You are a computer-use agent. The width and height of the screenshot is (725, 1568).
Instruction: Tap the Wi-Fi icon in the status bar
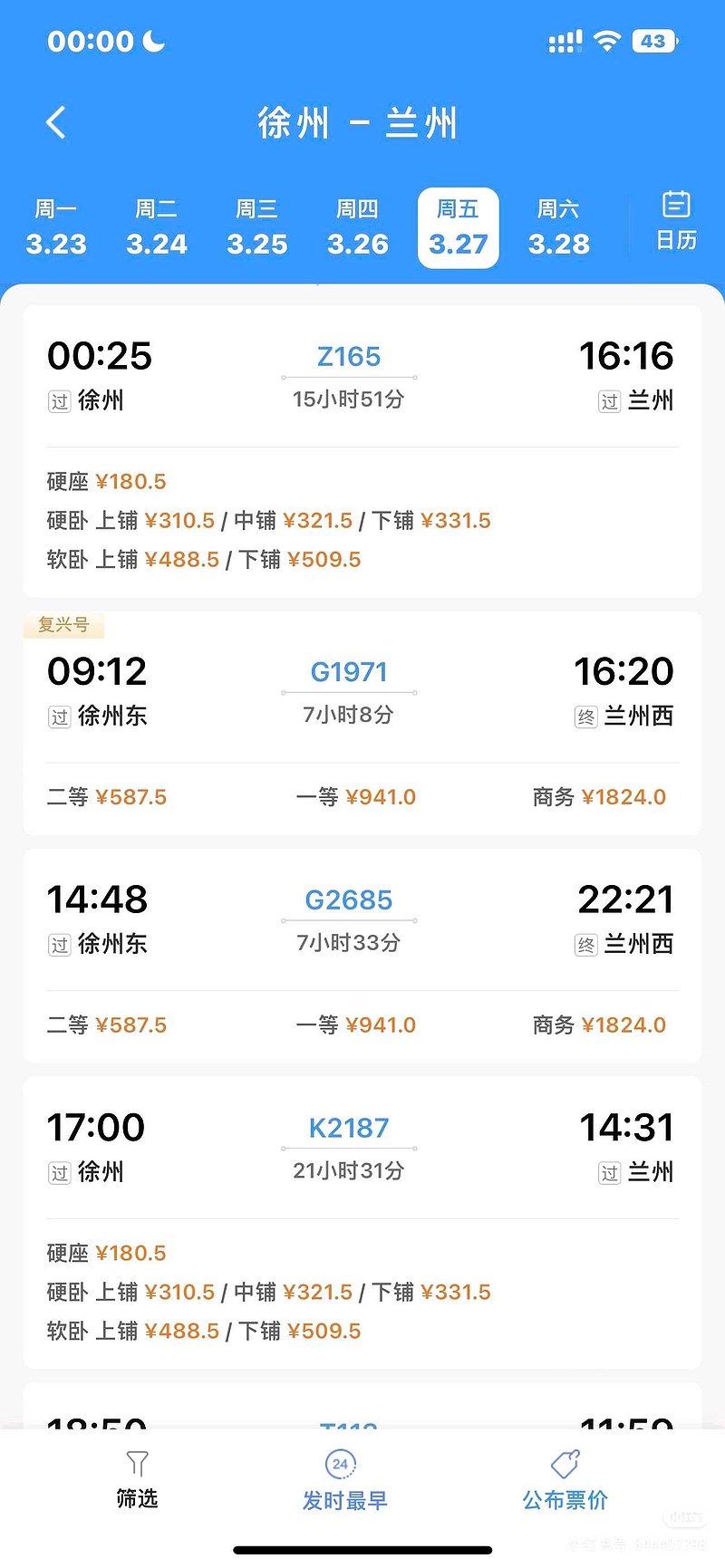click(609, 40)
